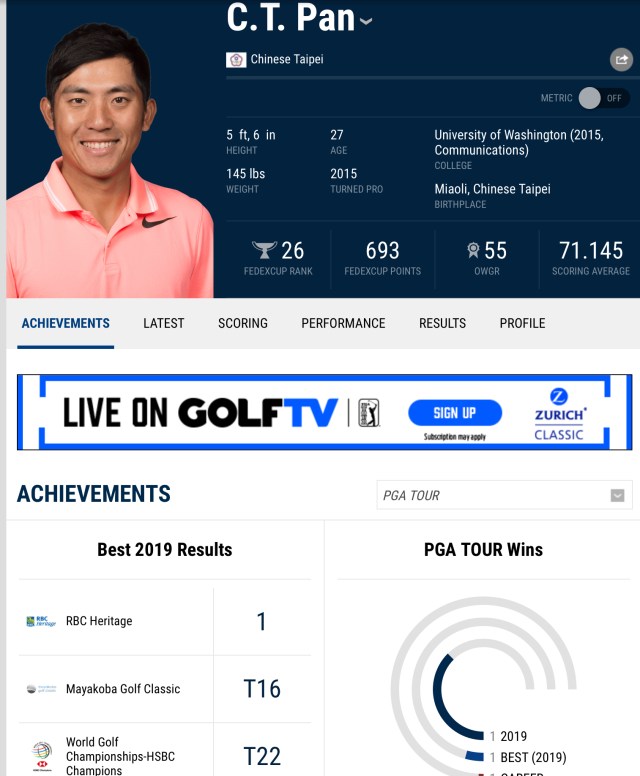Select the Profile tab

522,323
